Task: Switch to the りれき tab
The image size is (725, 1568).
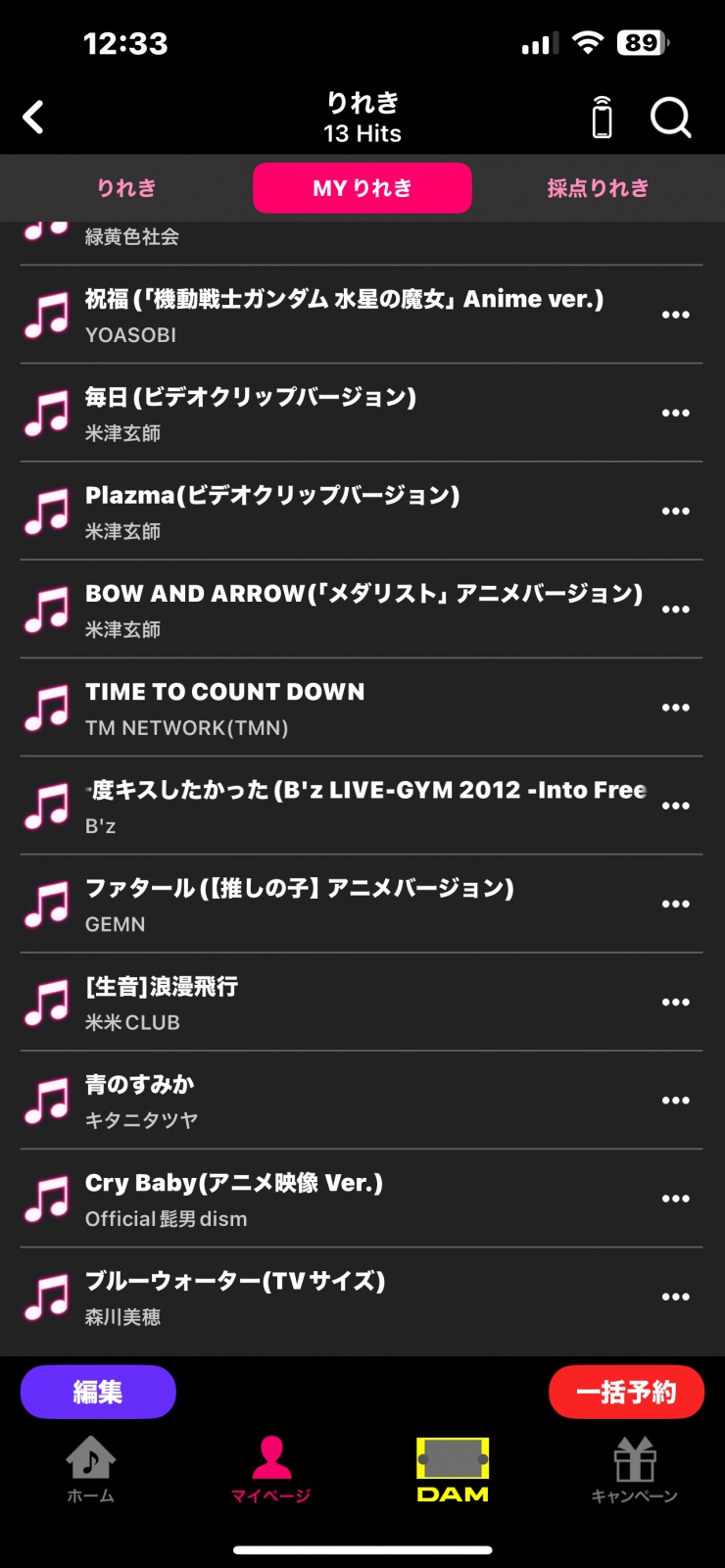Action: tap(126, 188)
